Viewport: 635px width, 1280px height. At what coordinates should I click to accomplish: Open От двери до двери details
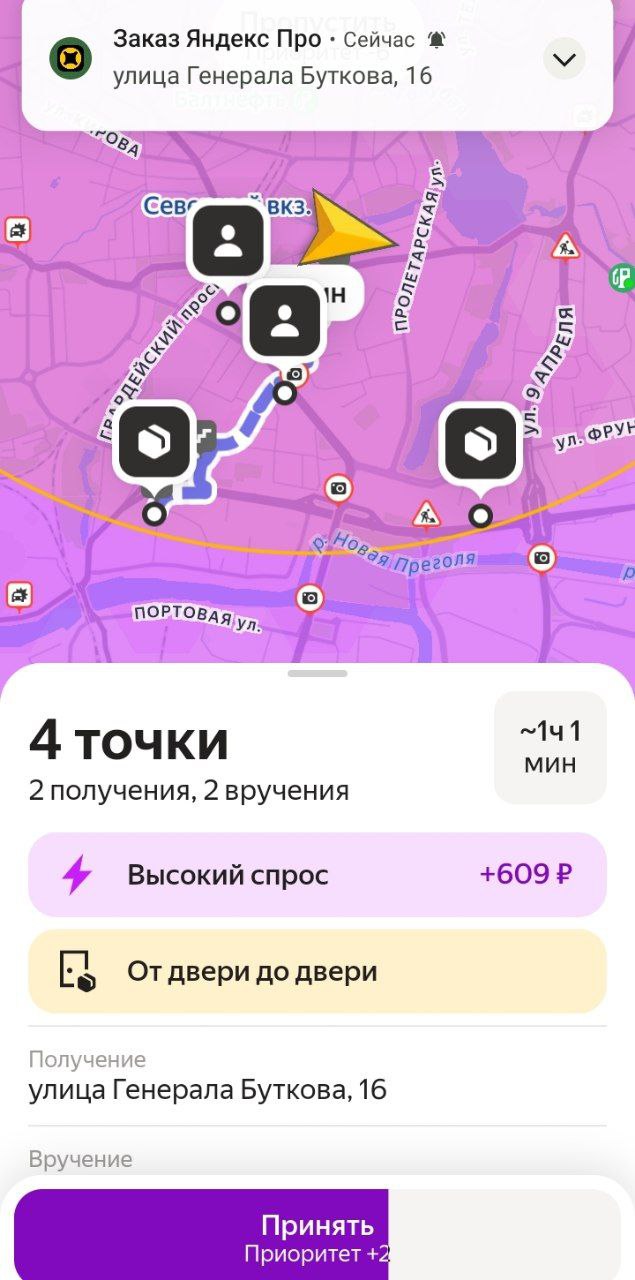[x=317, y=971]
